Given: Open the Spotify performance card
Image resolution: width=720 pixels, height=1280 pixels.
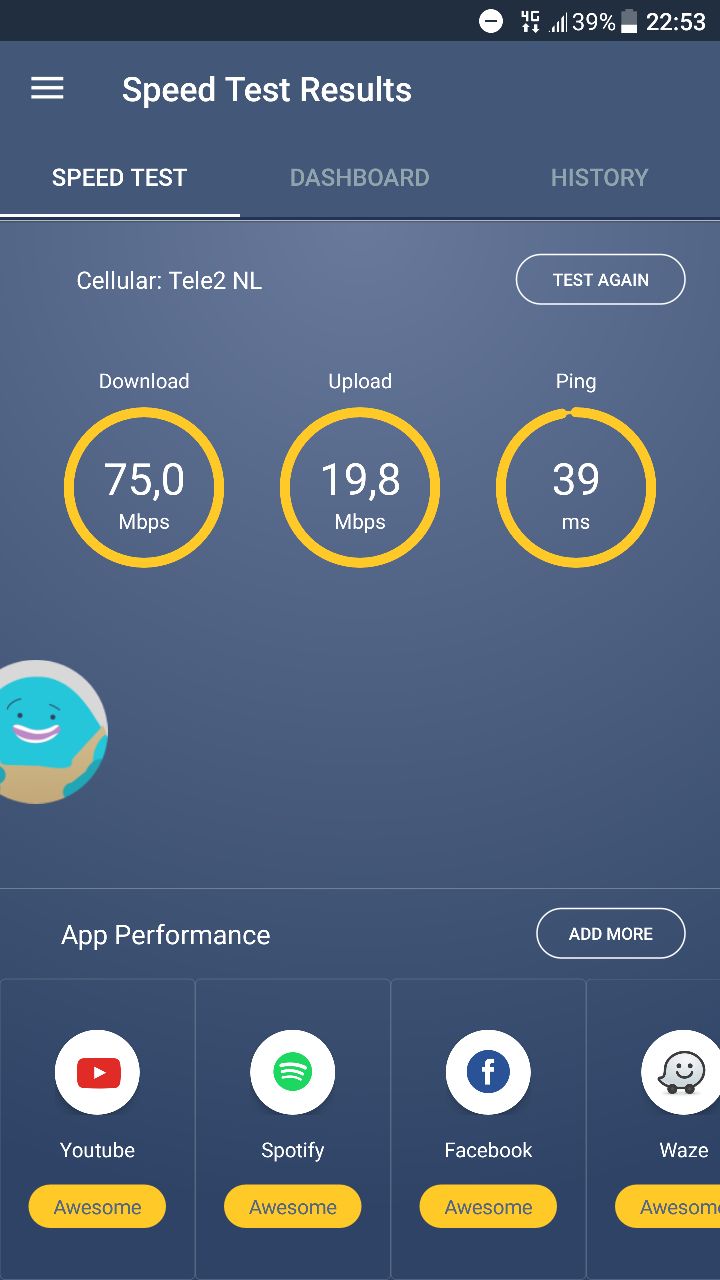Looking at the screenshot, I should tap(293, 1129).
